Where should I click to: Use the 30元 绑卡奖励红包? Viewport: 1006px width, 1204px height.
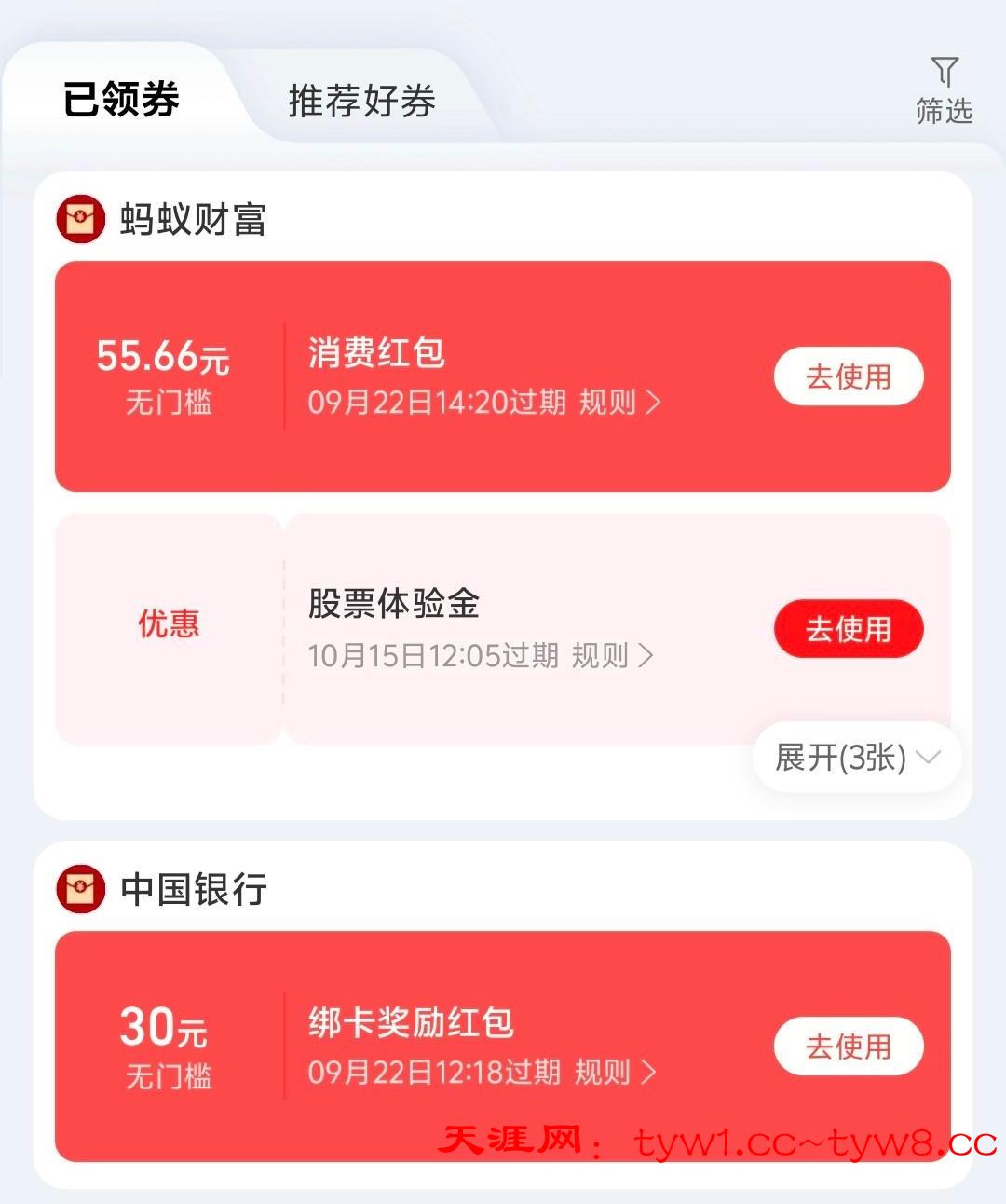point(848,1046)
